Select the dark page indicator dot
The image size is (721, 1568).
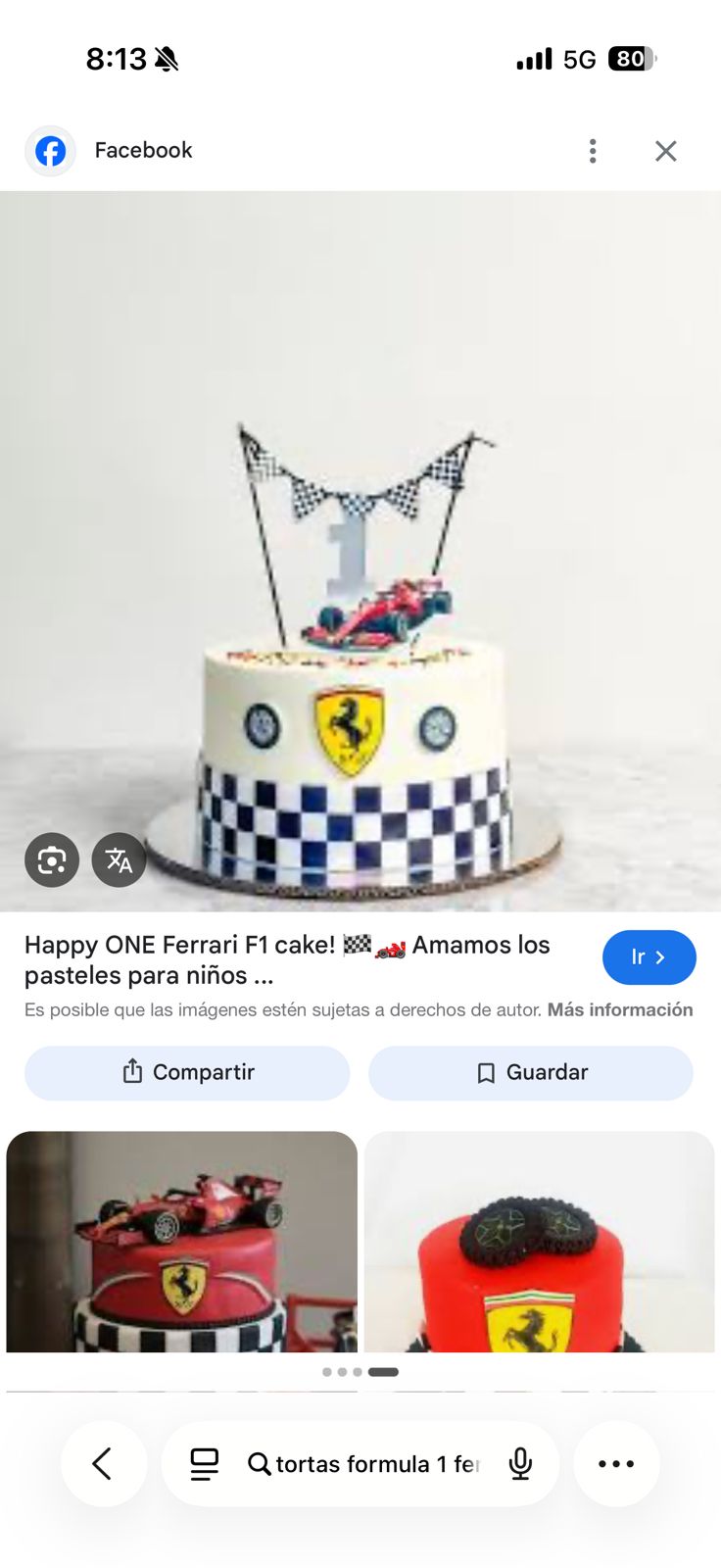382,1372
